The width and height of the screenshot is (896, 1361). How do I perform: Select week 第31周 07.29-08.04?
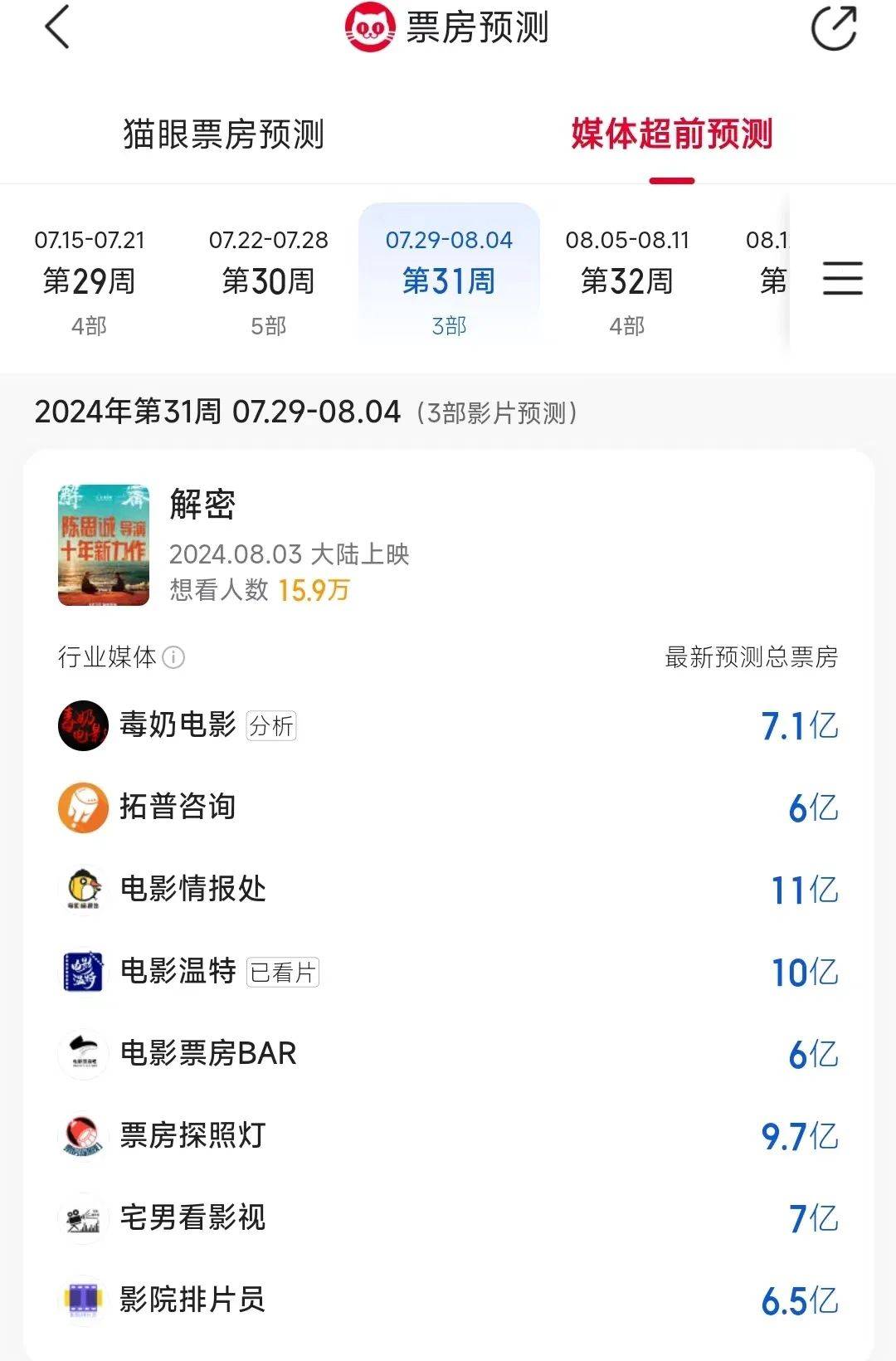pos(449,280)
